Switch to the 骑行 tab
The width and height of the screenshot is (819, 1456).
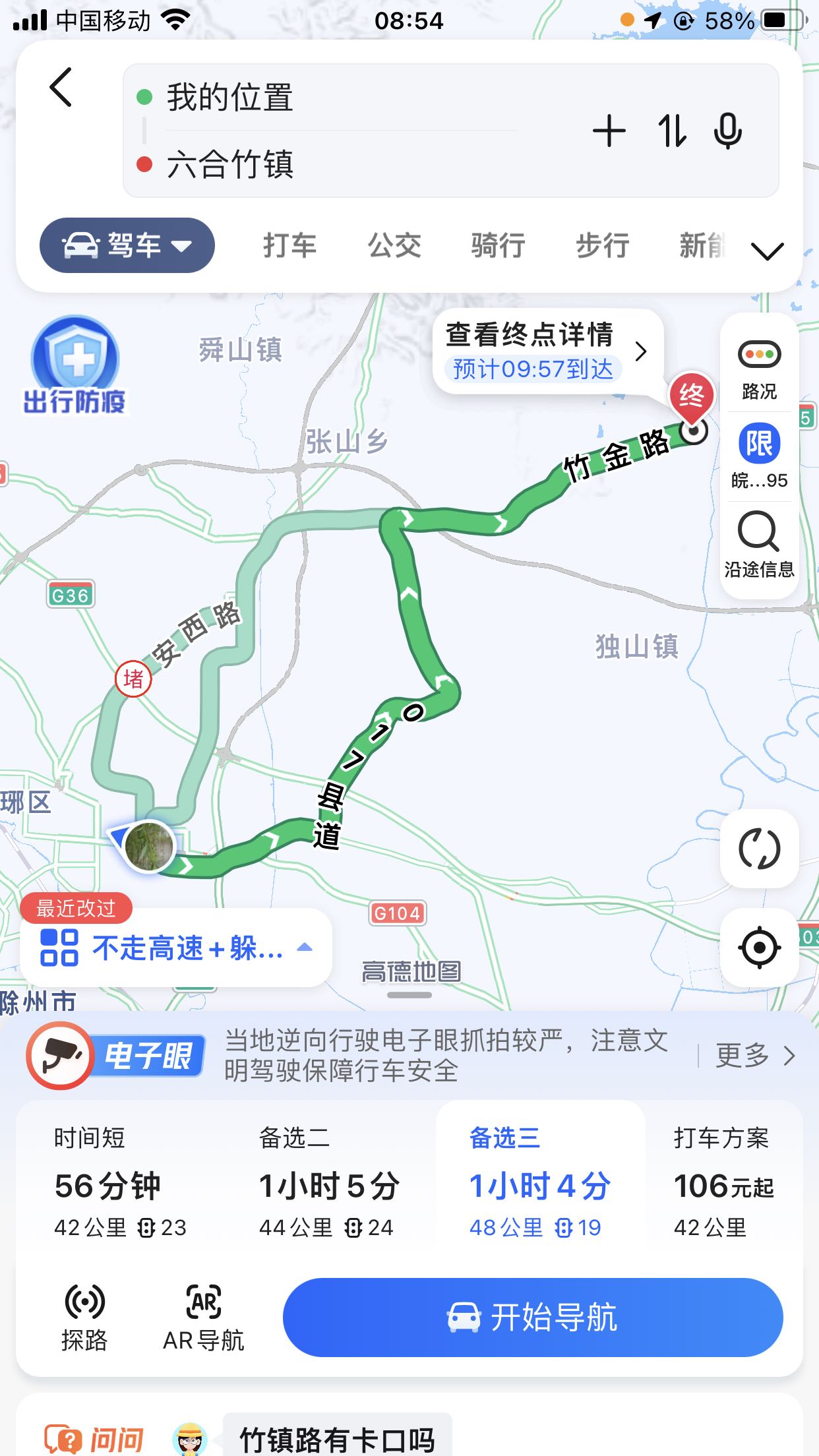(498, 246)
